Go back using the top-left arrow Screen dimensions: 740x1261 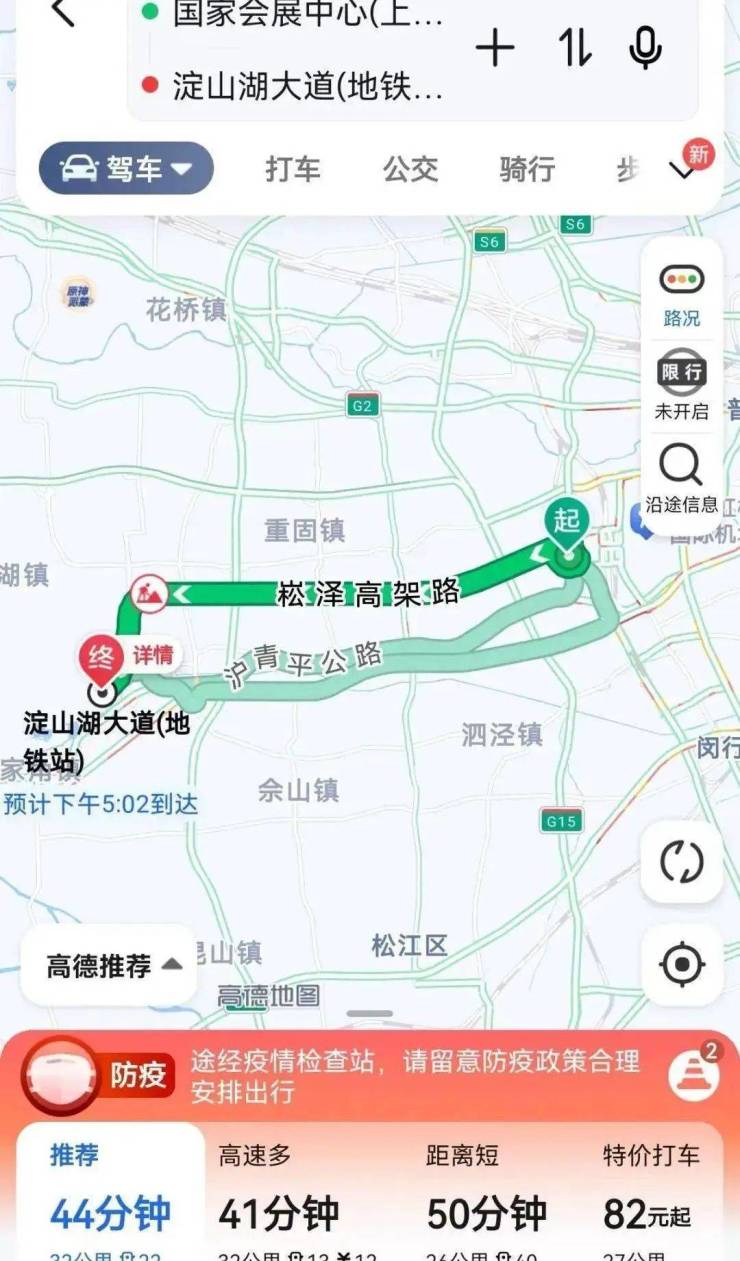click(x=63, y=14)
